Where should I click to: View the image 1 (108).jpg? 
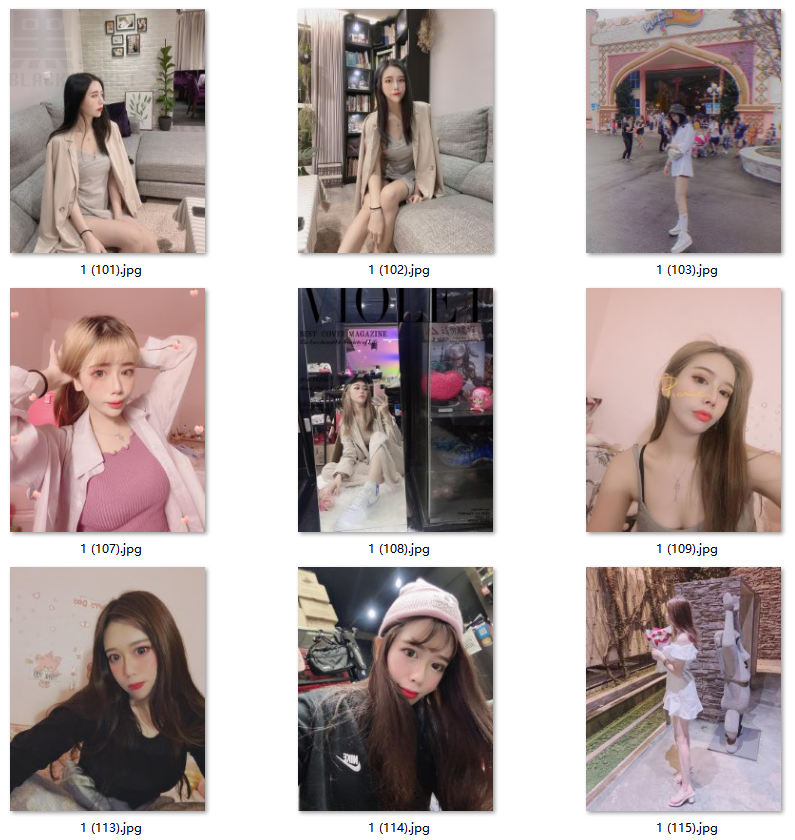[x=396, y=410]
